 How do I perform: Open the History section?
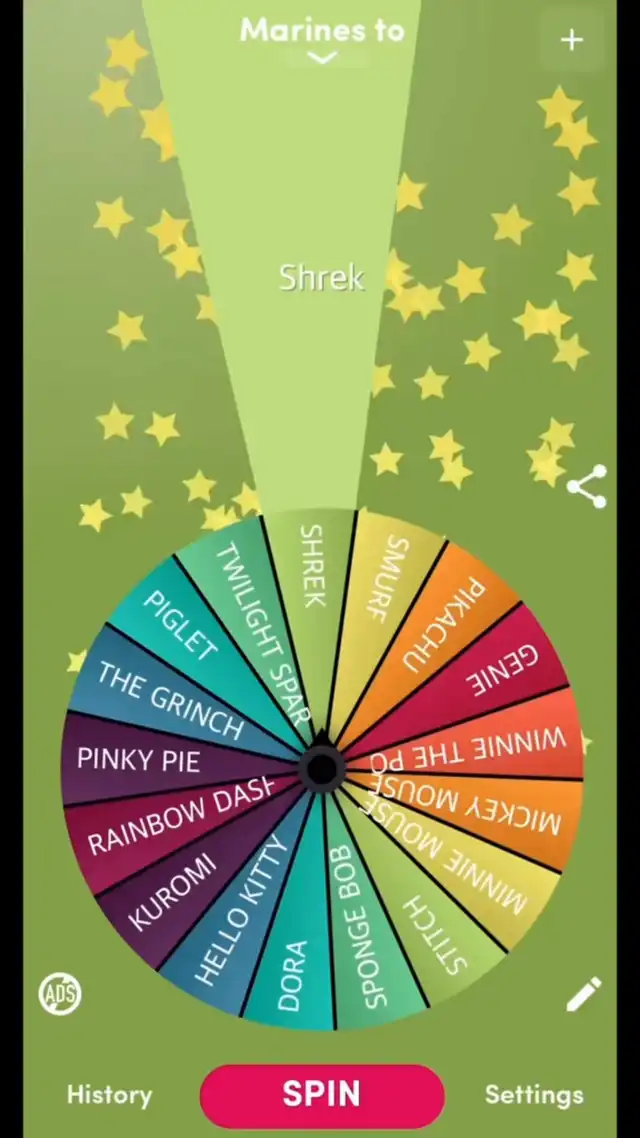point(110,1094)
